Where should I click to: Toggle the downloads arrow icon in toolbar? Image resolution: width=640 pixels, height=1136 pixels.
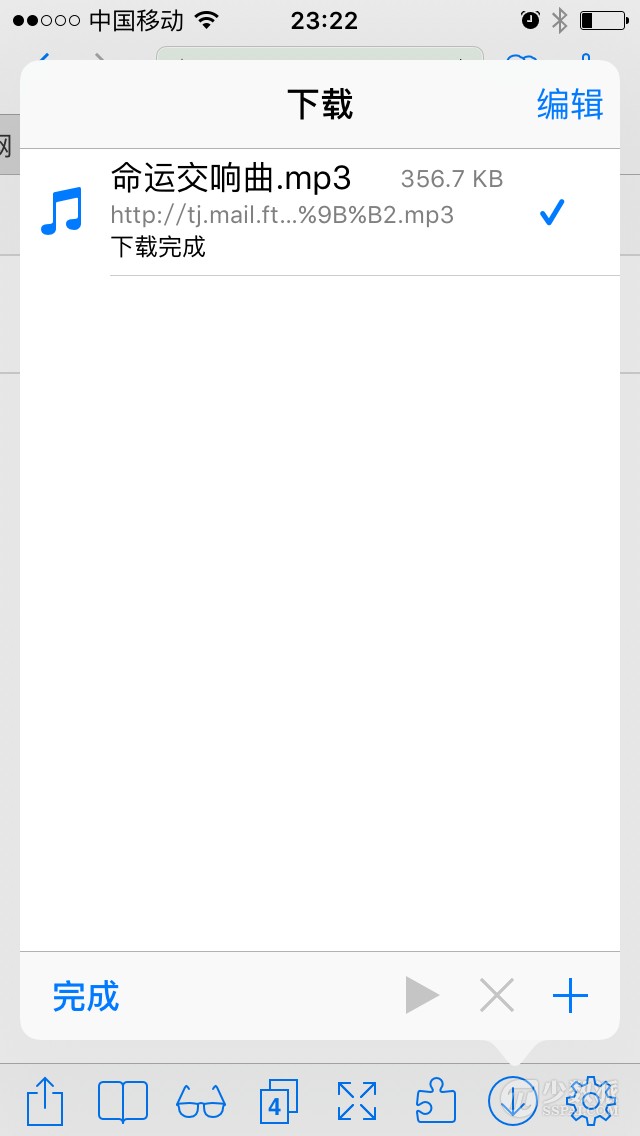(512, 1101)
